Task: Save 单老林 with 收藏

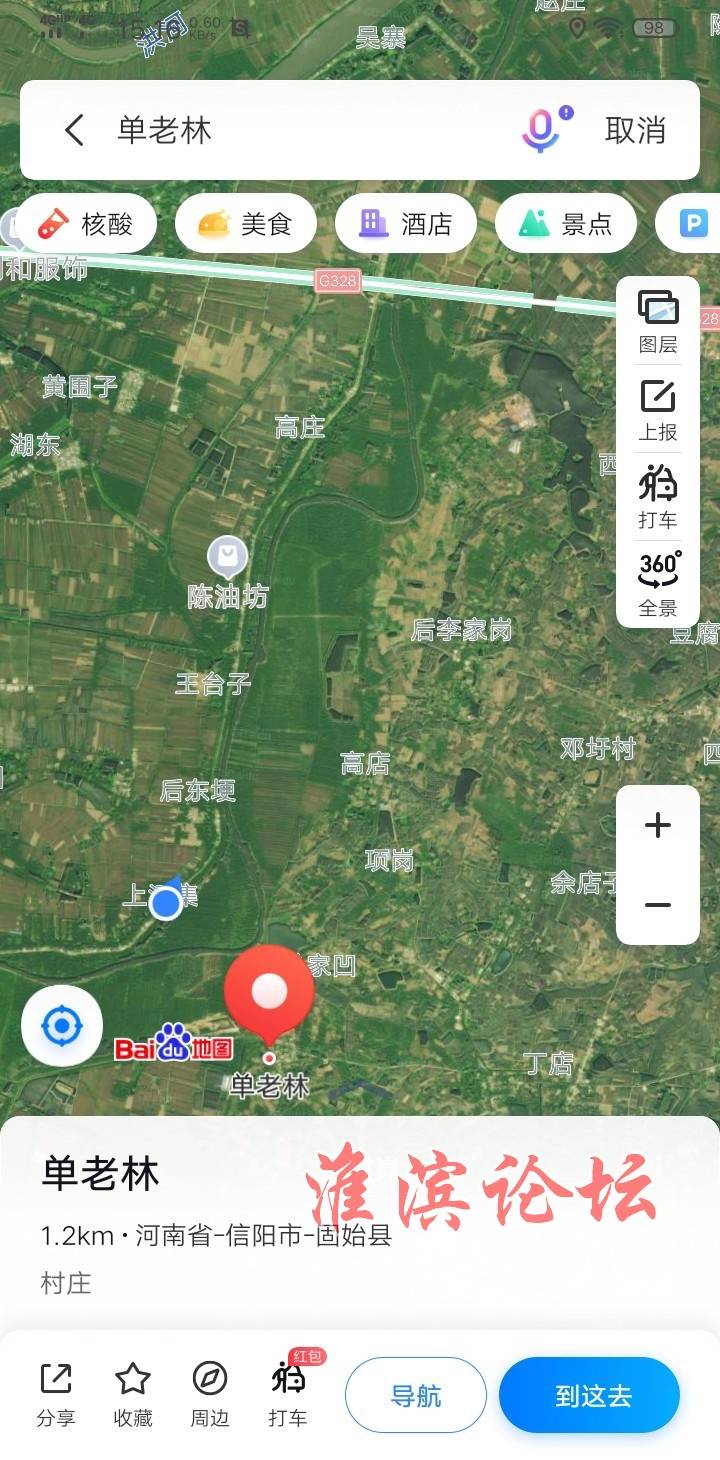Action: [x=133, y=1394]
